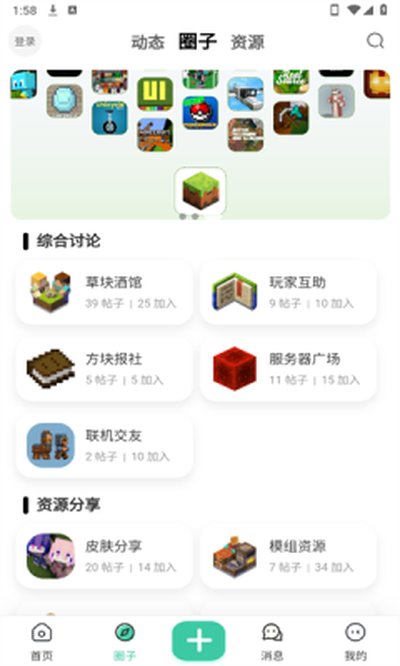Open the 玩家互助 circle card
The image size is (400, 666).
coord(288,292)
